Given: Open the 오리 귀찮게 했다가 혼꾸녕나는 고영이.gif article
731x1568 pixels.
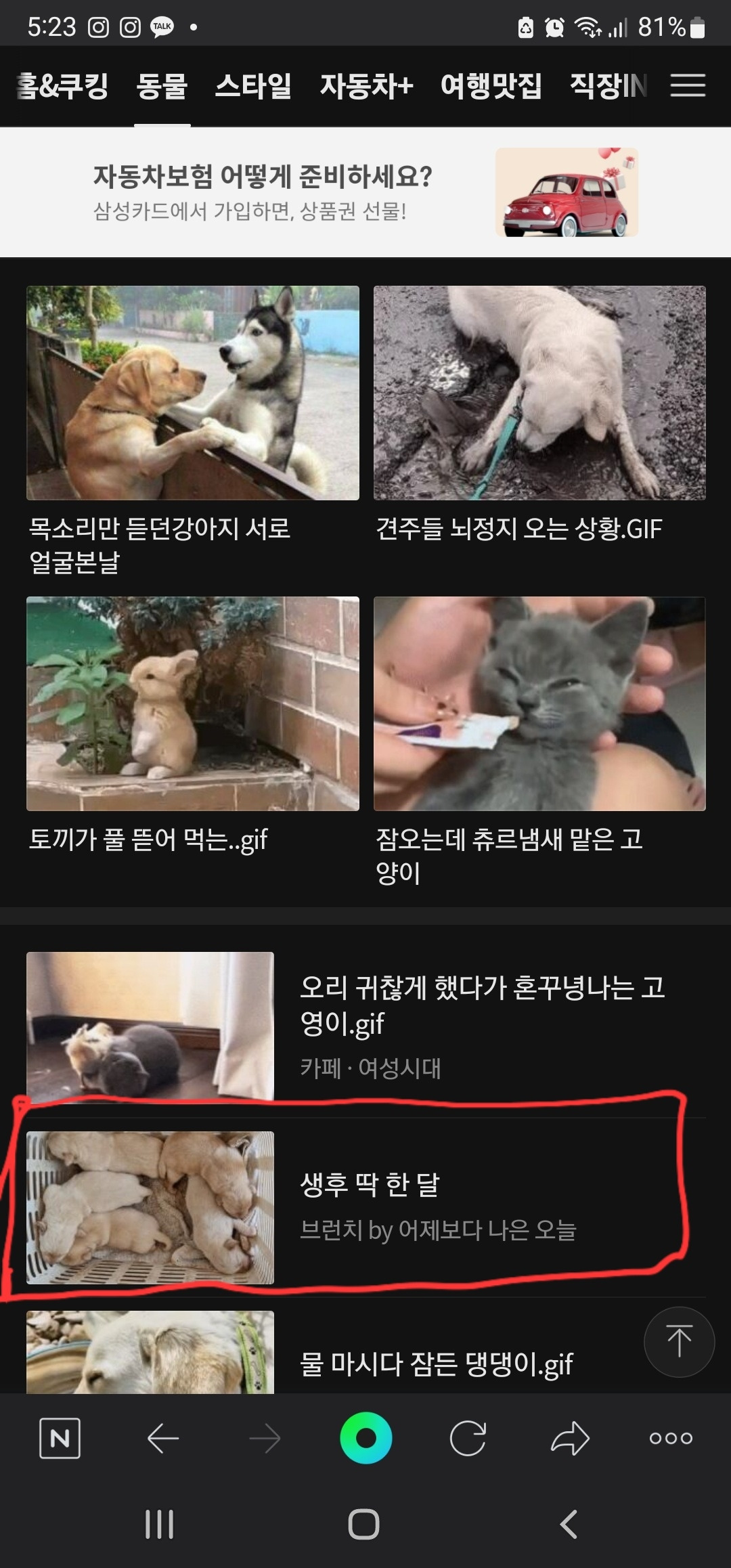Looking at the screenshot, I should point(366,1026).
